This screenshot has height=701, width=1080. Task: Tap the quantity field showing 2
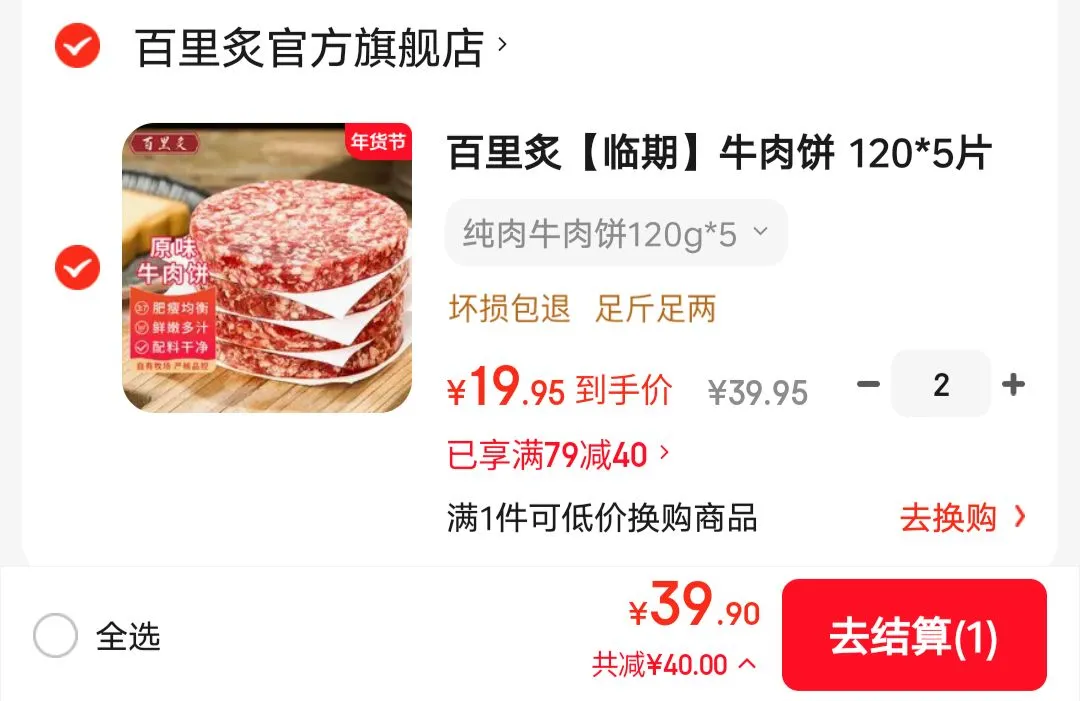coord(940,384)
